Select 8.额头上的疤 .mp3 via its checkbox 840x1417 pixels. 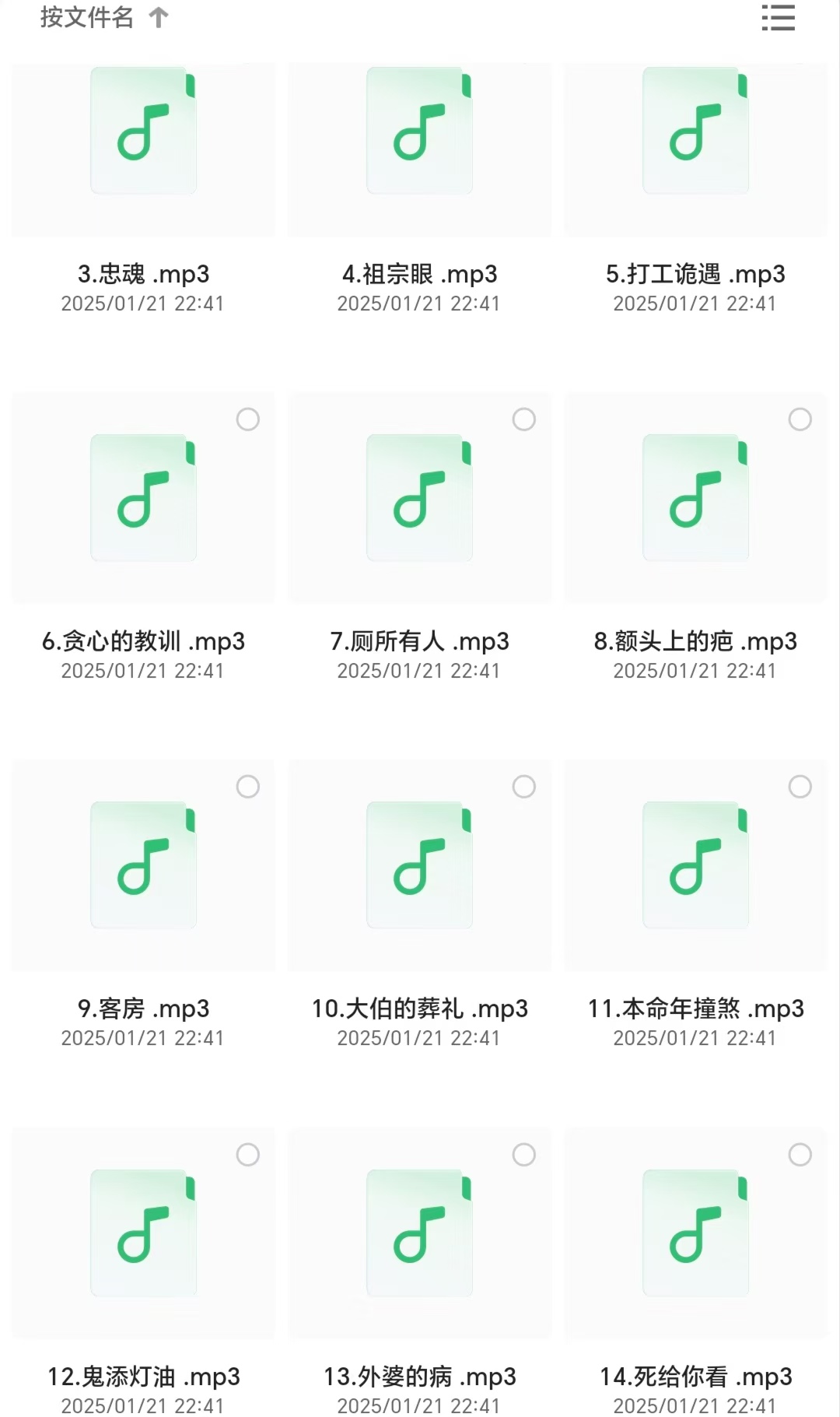pos(800,419)
